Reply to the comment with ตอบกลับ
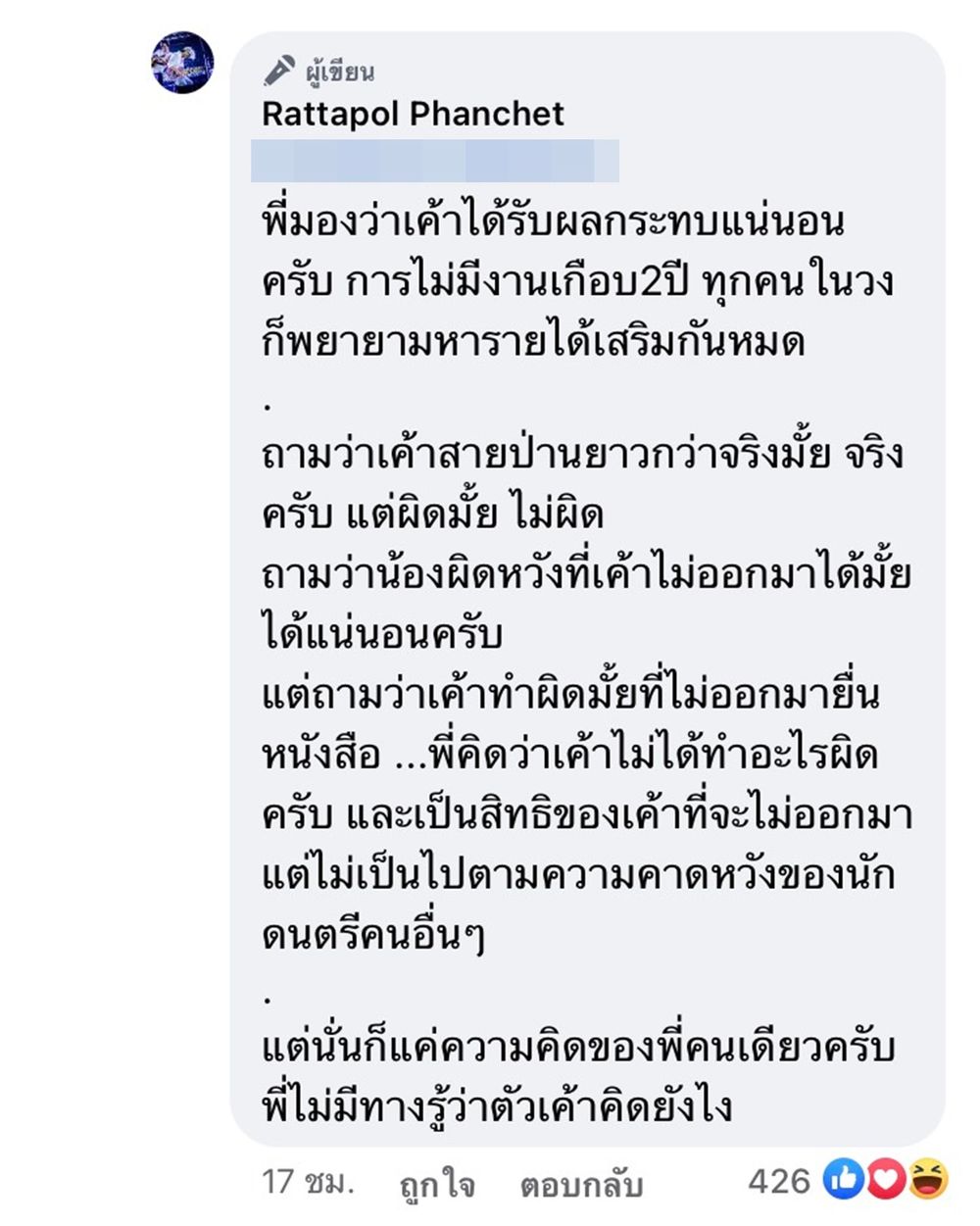Screen dimensions: 980x1226 tap(581, 1185)
